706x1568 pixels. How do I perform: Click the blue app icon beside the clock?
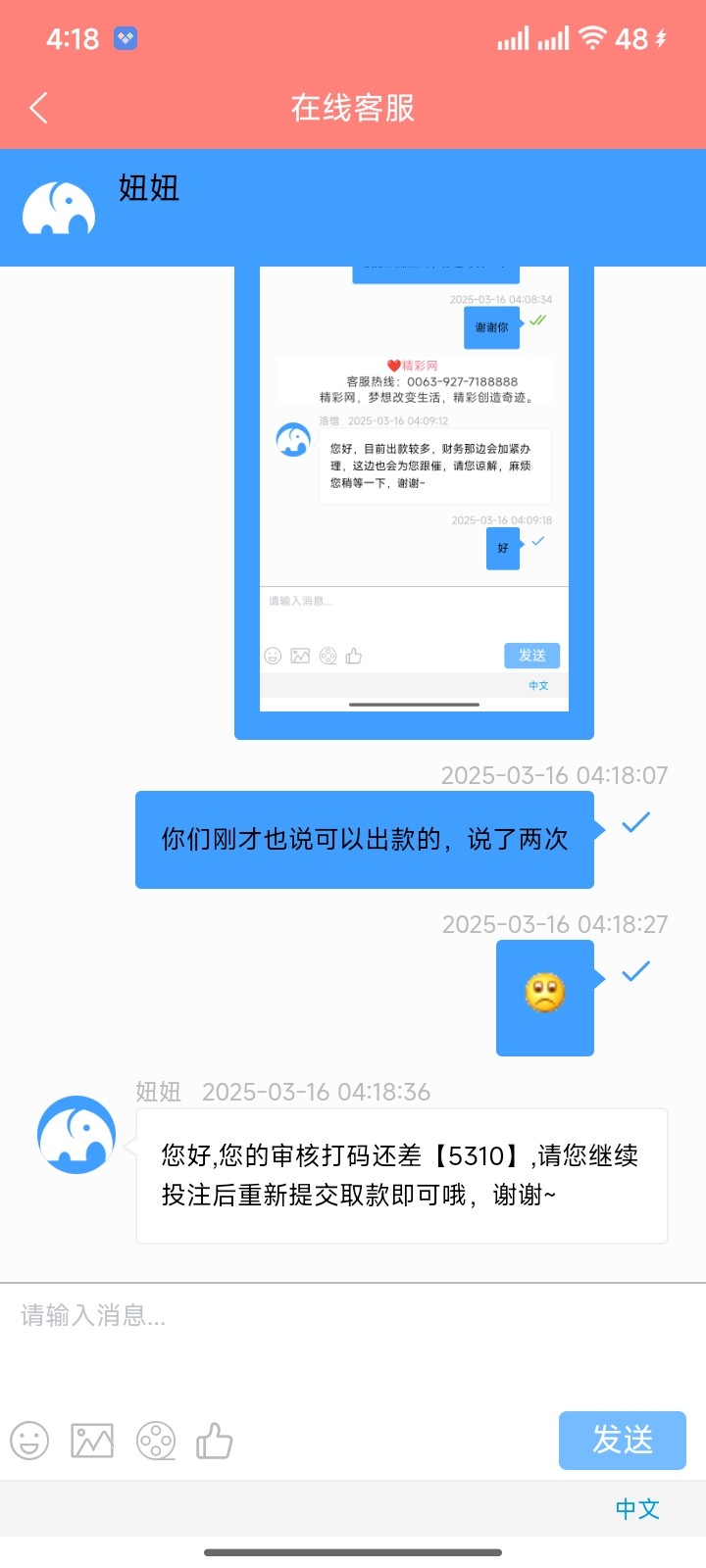tap(125, 35)
